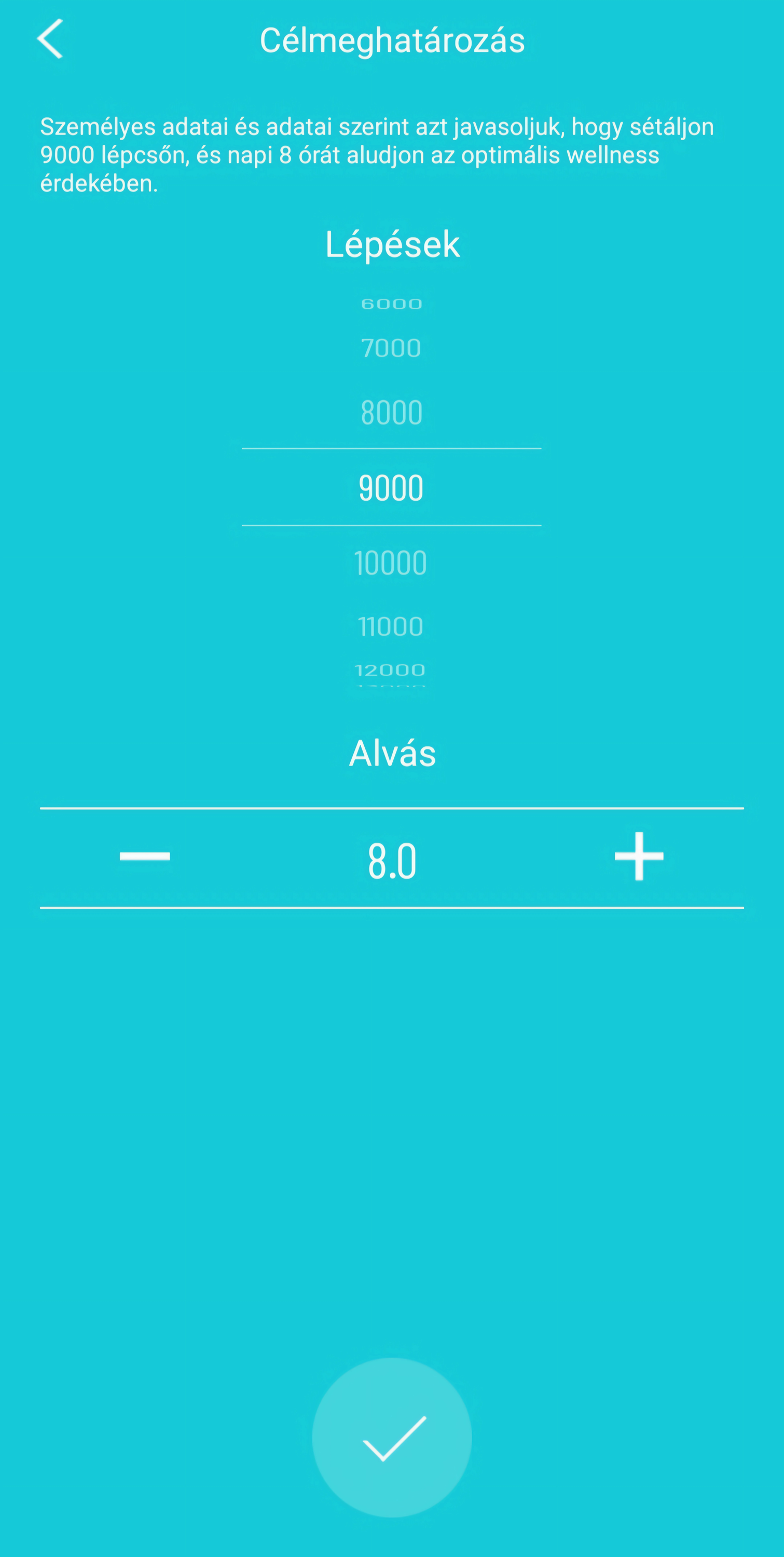The image size is (784, 1557).
Task: Decrease sleep hours with the minus button
Action: point(144,856)
